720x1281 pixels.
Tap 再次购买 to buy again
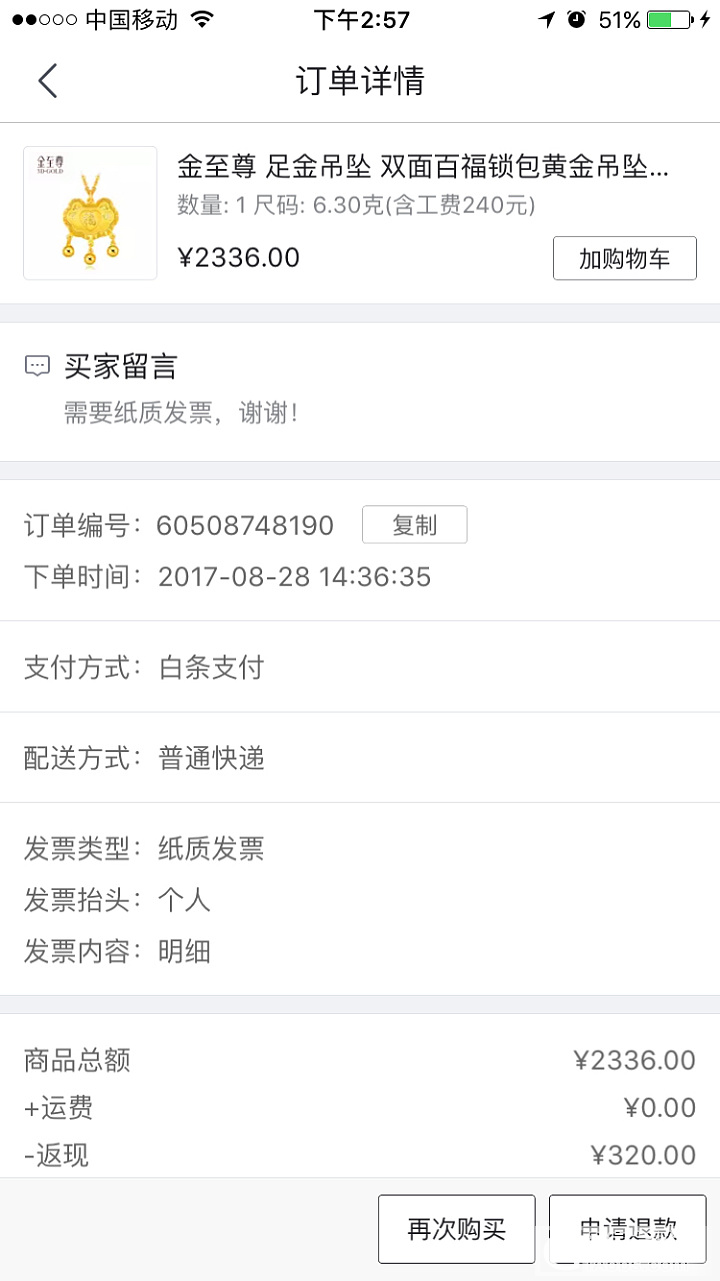click(456, 1229)
